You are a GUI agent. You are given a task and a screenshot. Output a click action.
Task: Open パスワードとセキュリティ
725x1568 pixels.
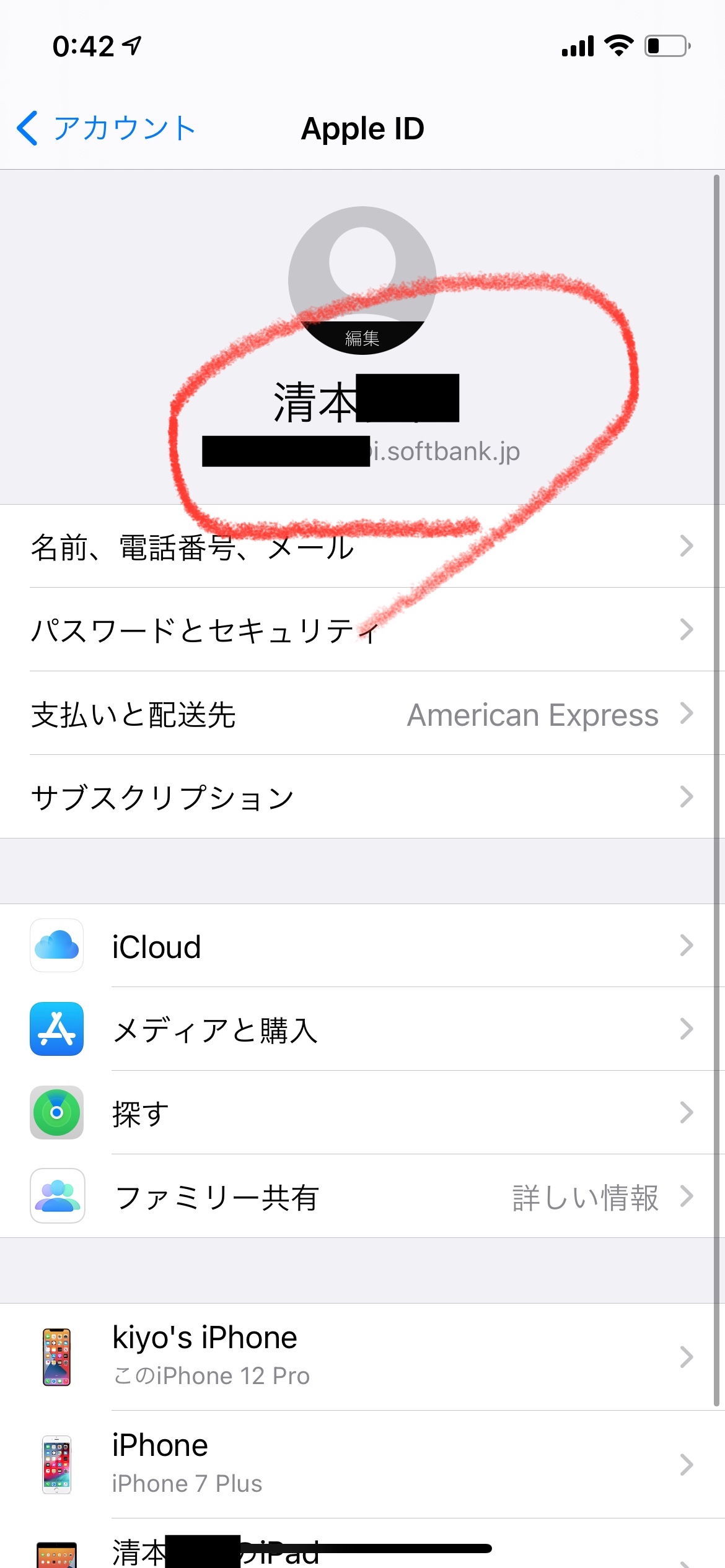coord(362,630)
